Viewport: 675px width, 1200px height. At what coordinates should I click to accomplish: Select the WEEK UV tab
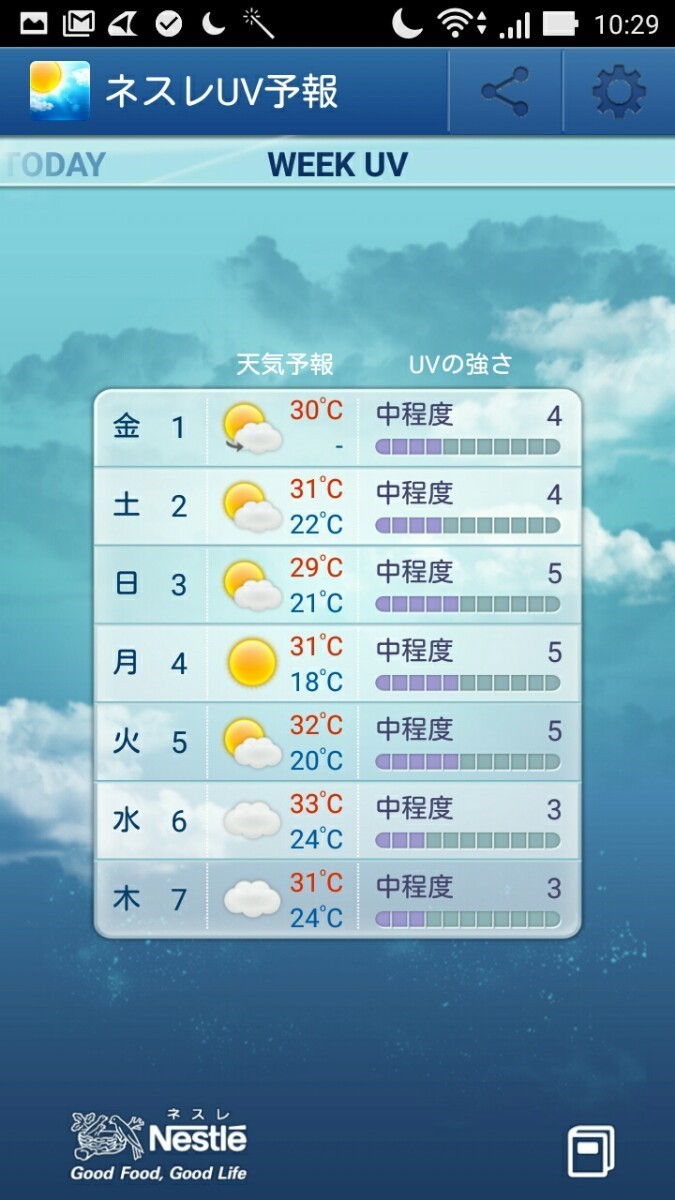coord(337,165)
